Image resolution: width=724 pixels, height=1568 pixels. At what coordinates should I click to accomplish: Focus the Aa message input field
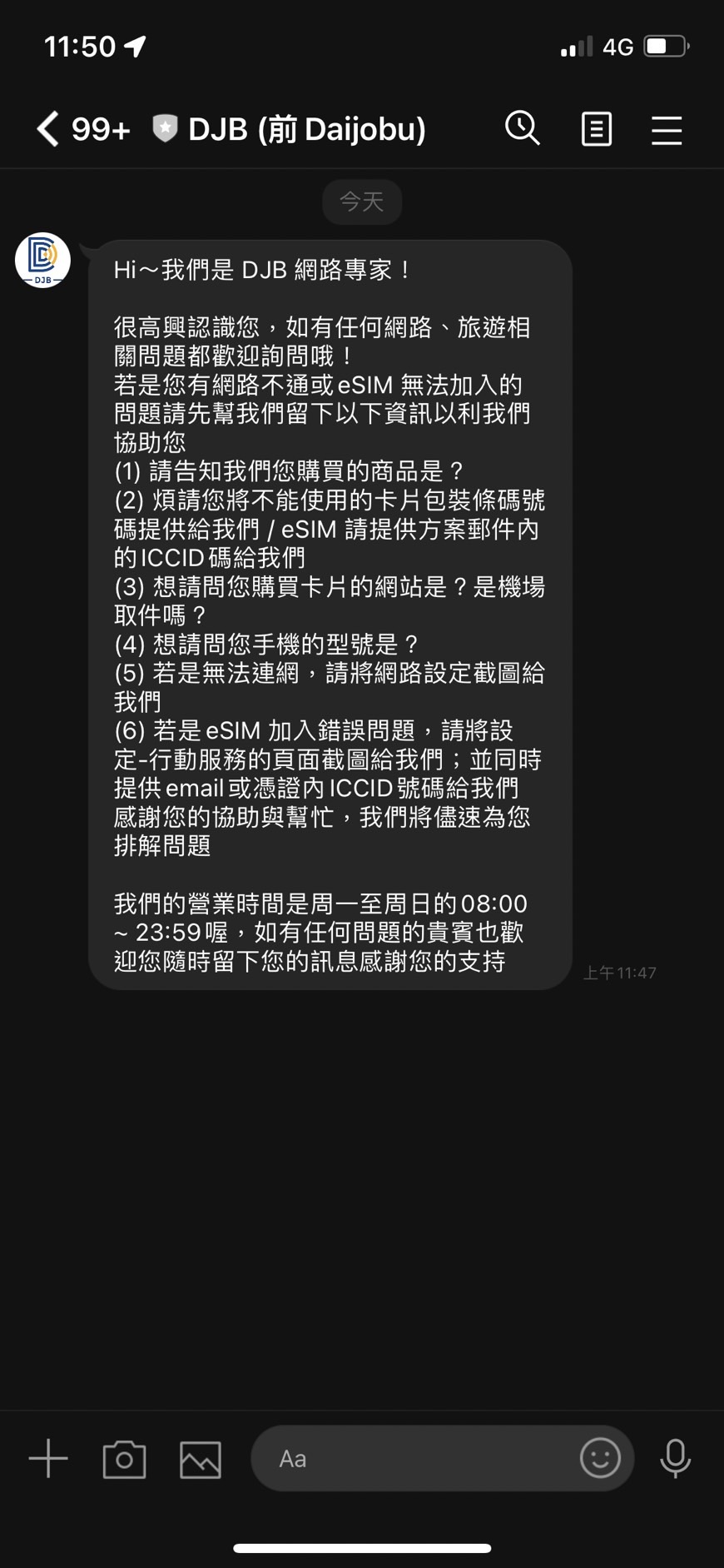click(416, 1458)
